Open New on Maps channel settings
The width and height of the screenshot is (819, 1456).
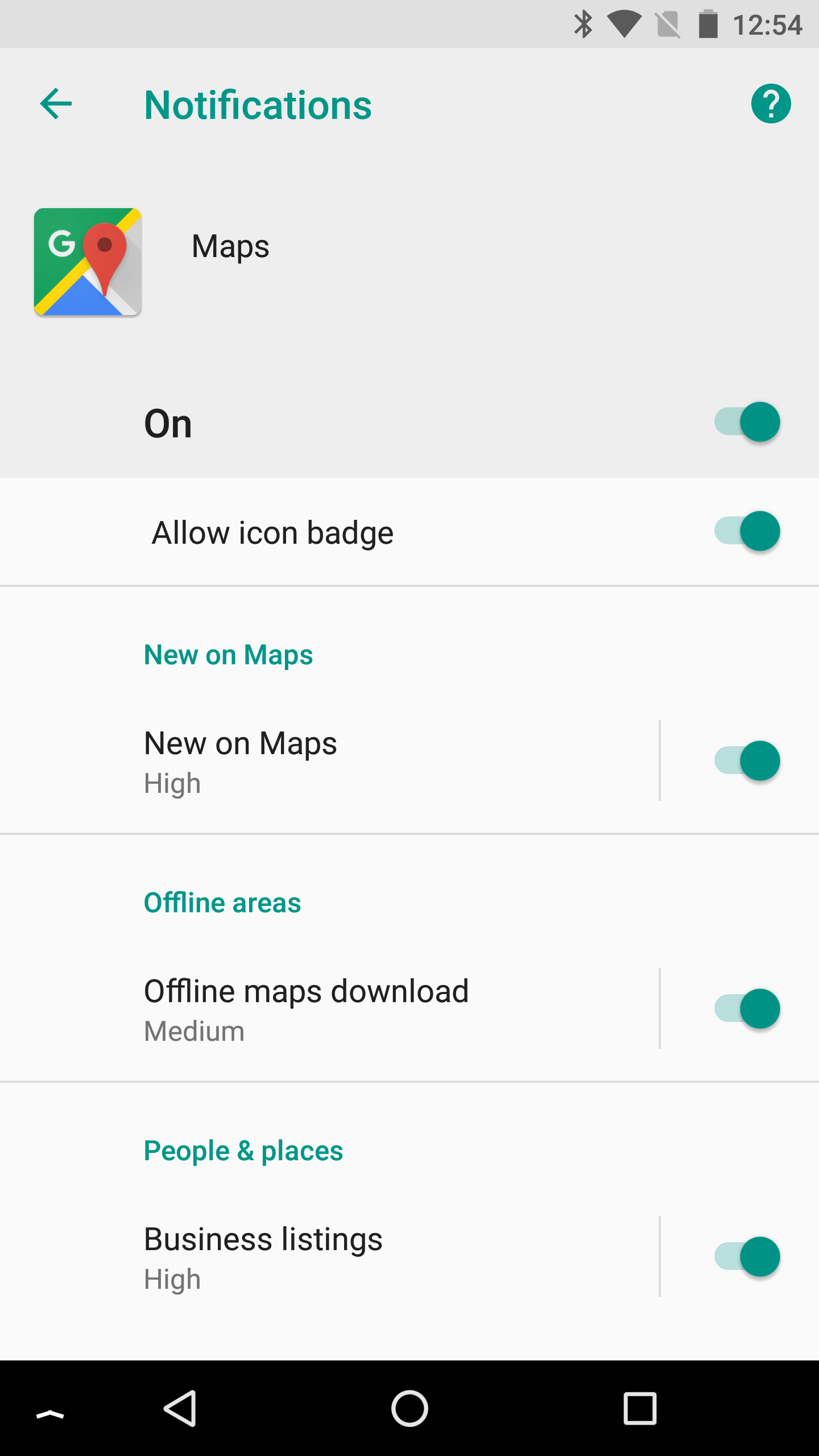click(329, 760)
